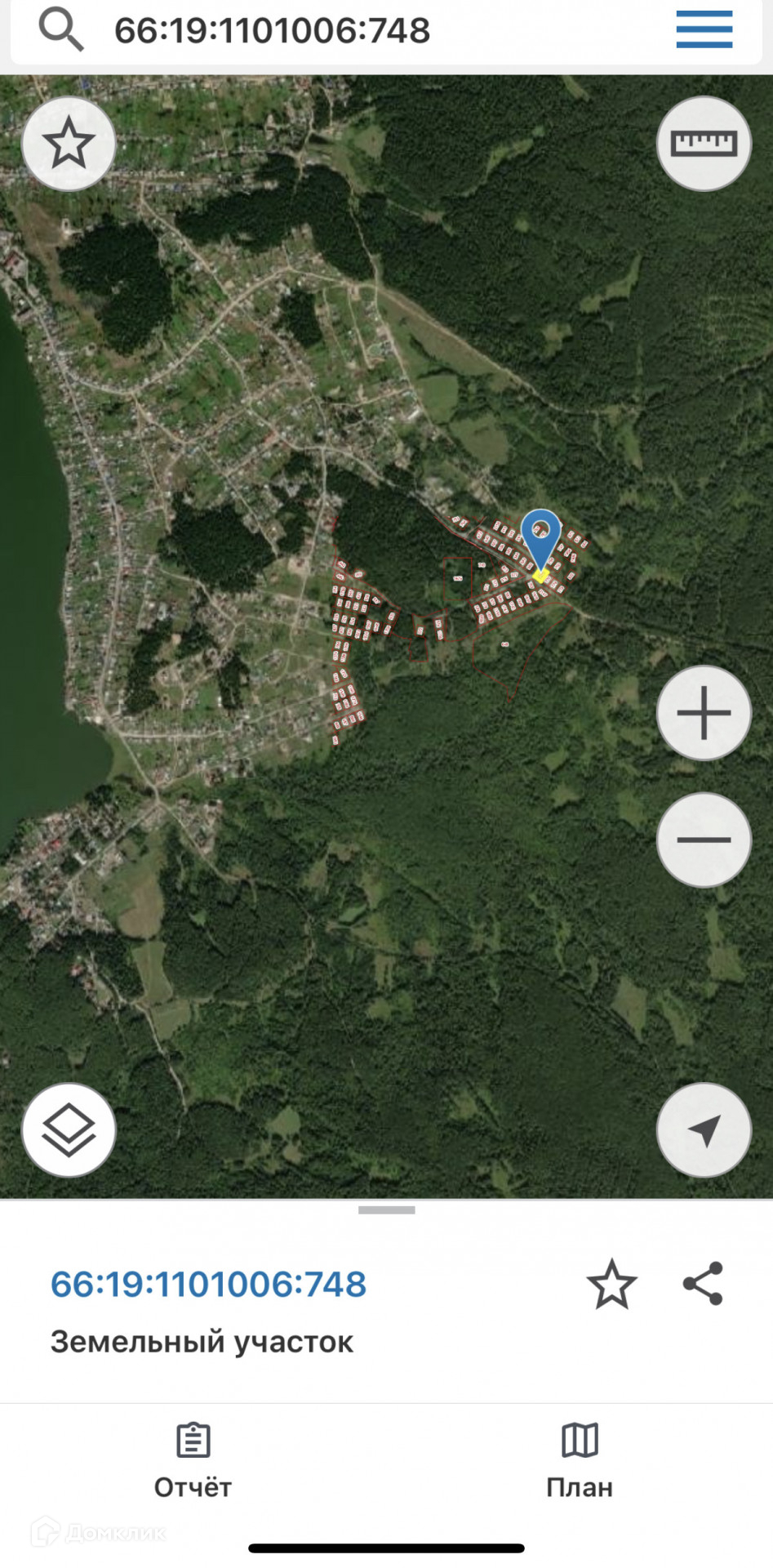Open the hamburger menu

704,30
